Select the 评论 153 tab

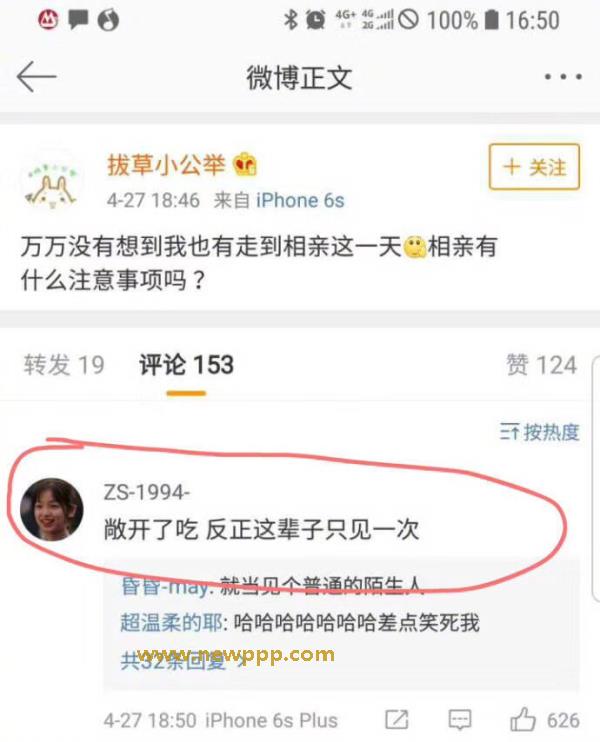(186, 365)
